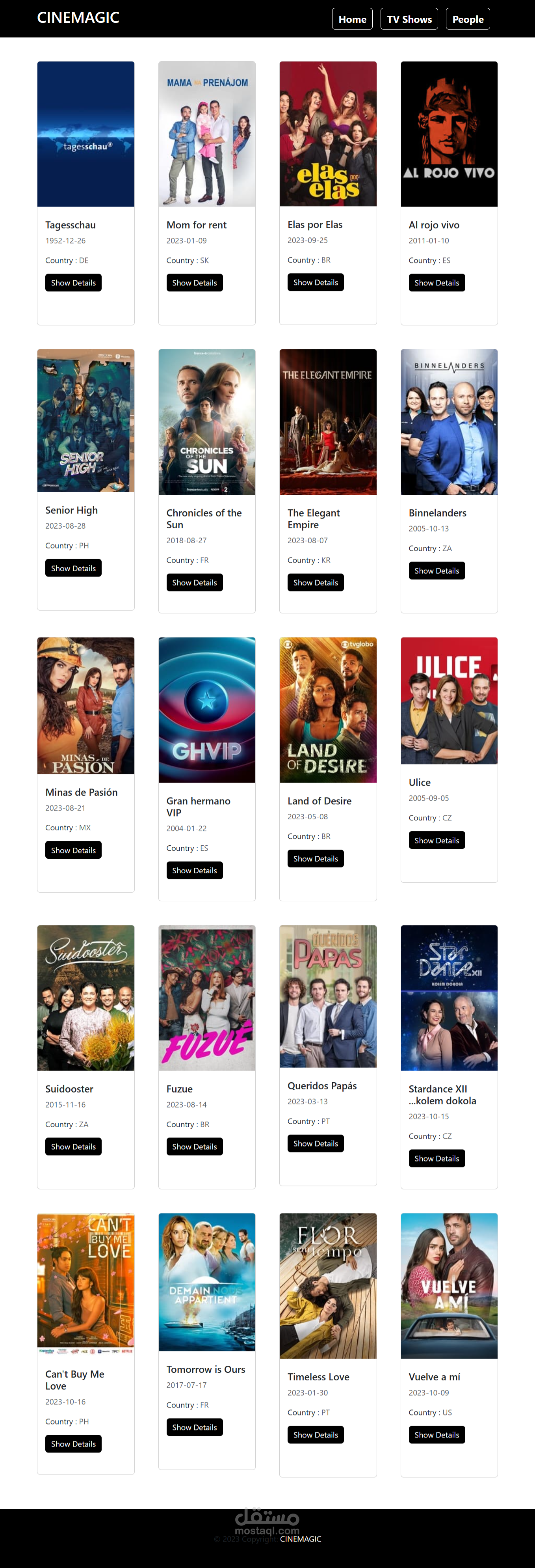Open Senior High show details

[x=73, y=568]
